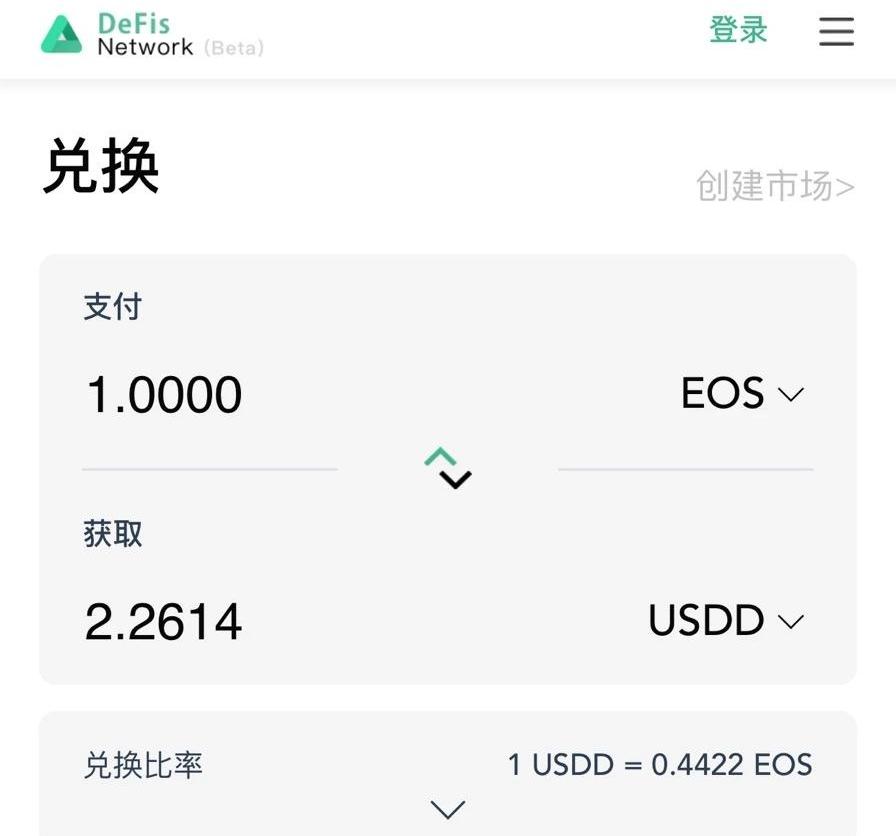Open the USDD token dropdown
Viewport: 896px width, 836px height.
[x=726, y=621]
